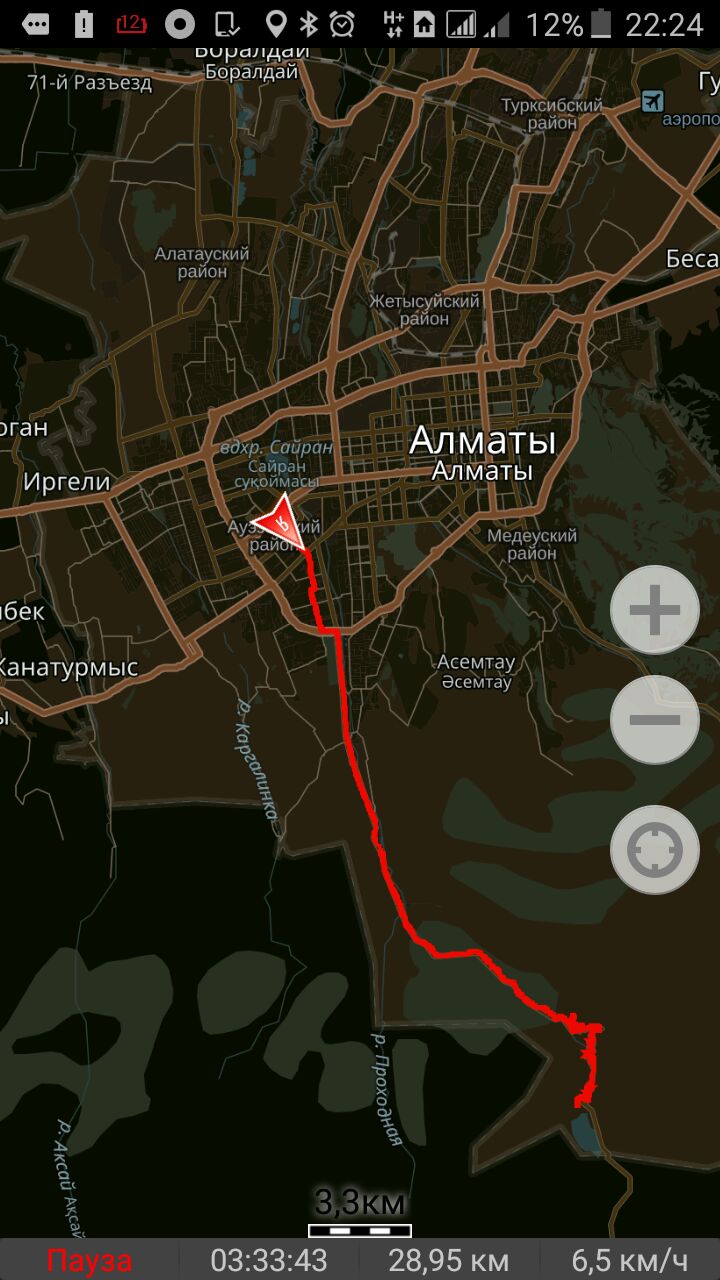Center map on current location
720x1280 pixels.
[655, 850]
